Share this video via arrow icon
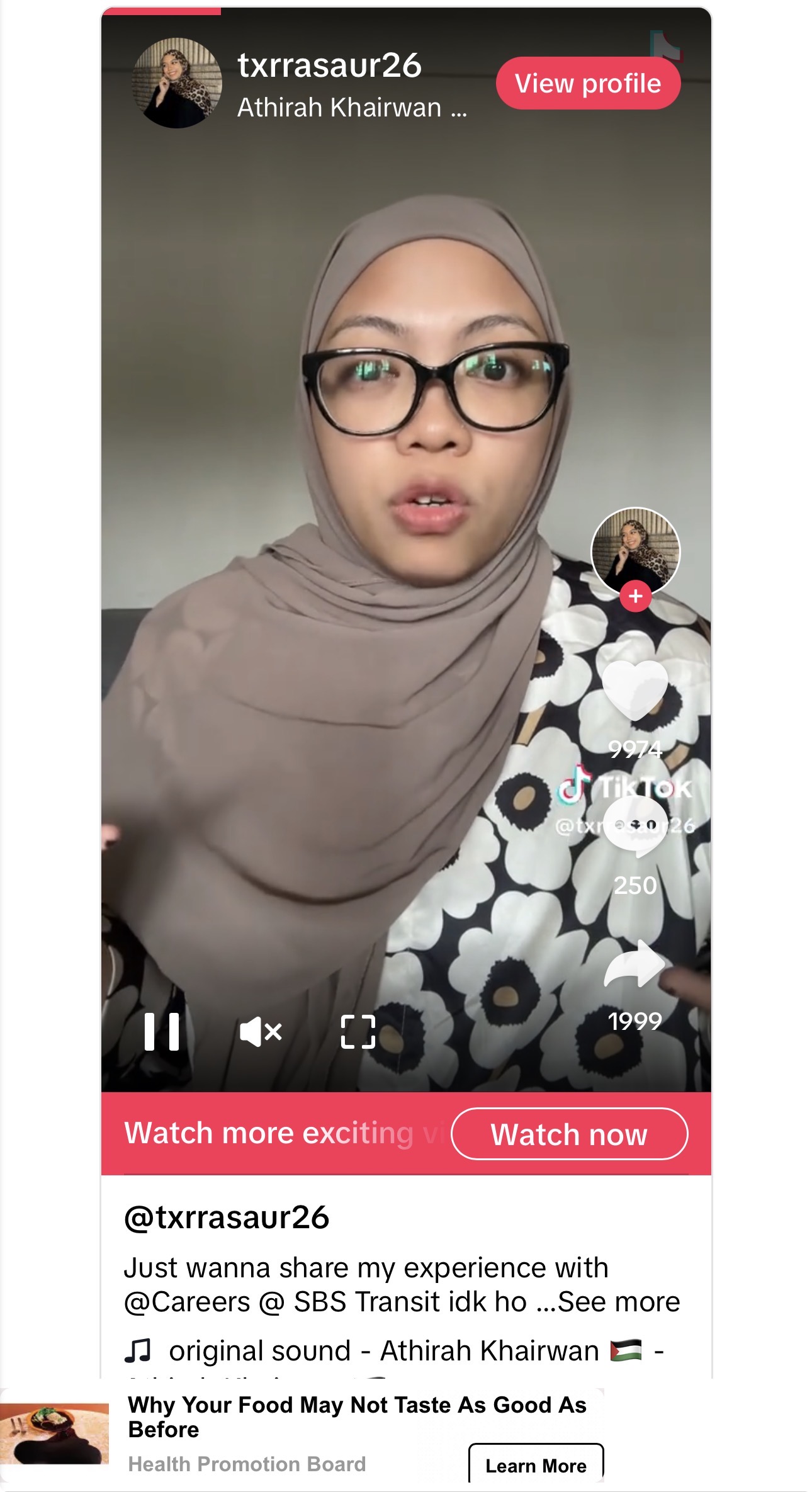 (634, 964)
